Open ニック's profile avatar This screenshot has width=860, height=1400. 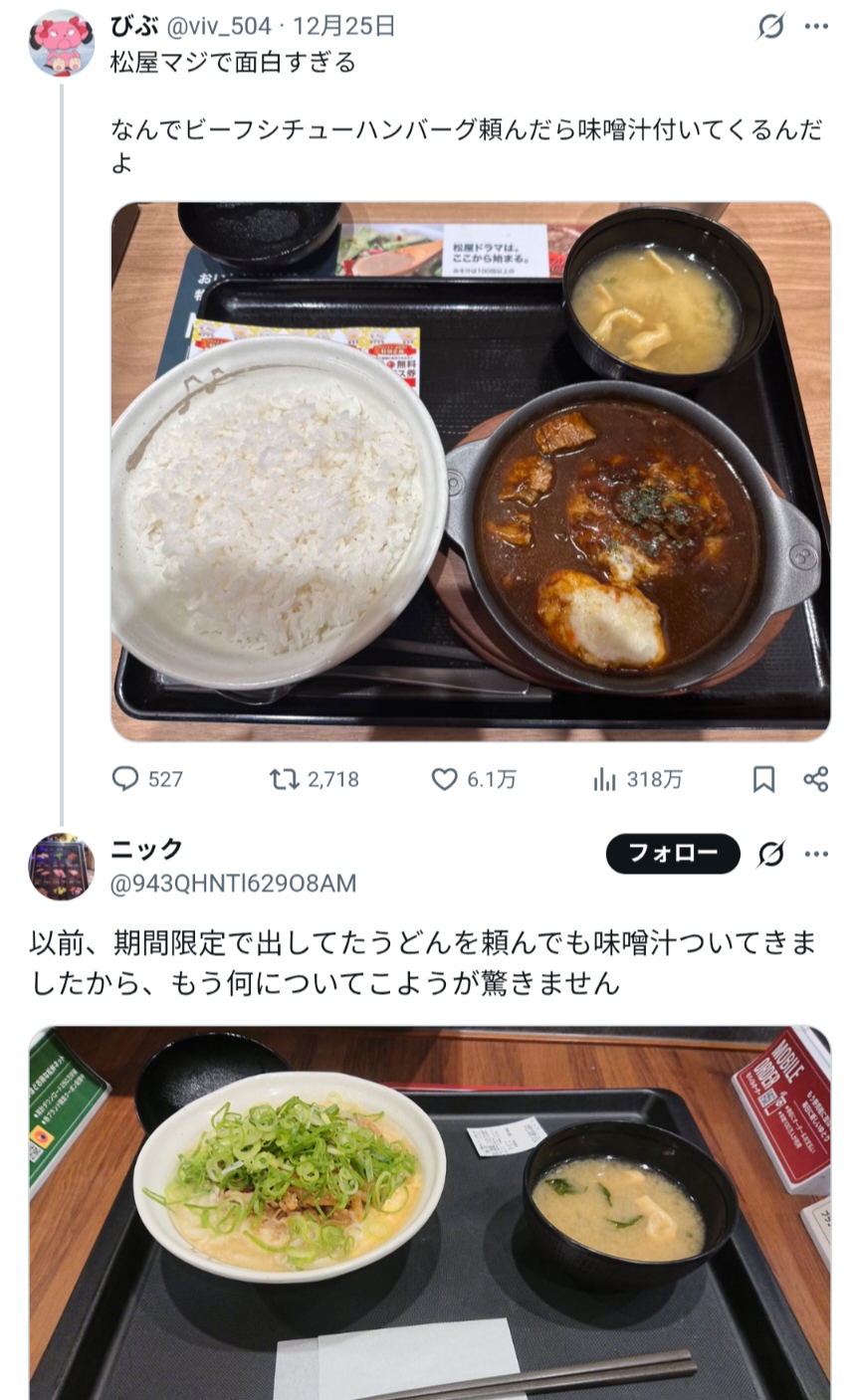pos(62,867)
